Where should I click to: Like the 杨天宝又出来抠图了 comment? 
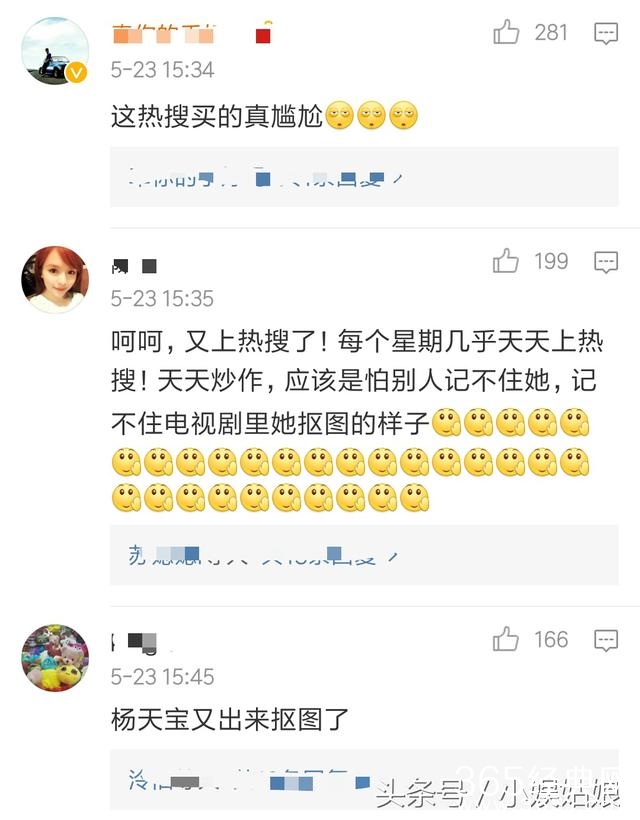[x=507, y=640]
